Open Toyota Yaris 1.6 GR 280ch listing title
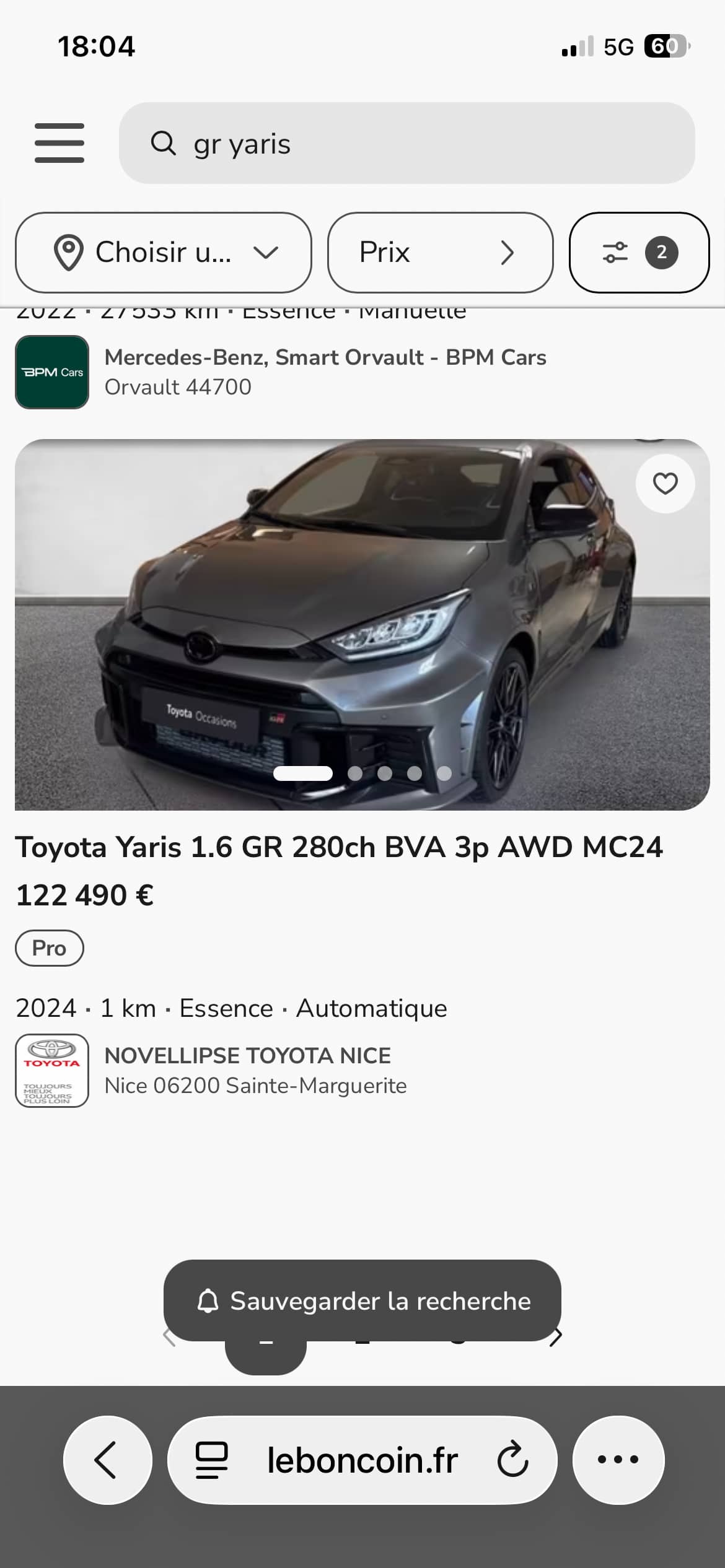725x1568 pixels. [339, 847]
